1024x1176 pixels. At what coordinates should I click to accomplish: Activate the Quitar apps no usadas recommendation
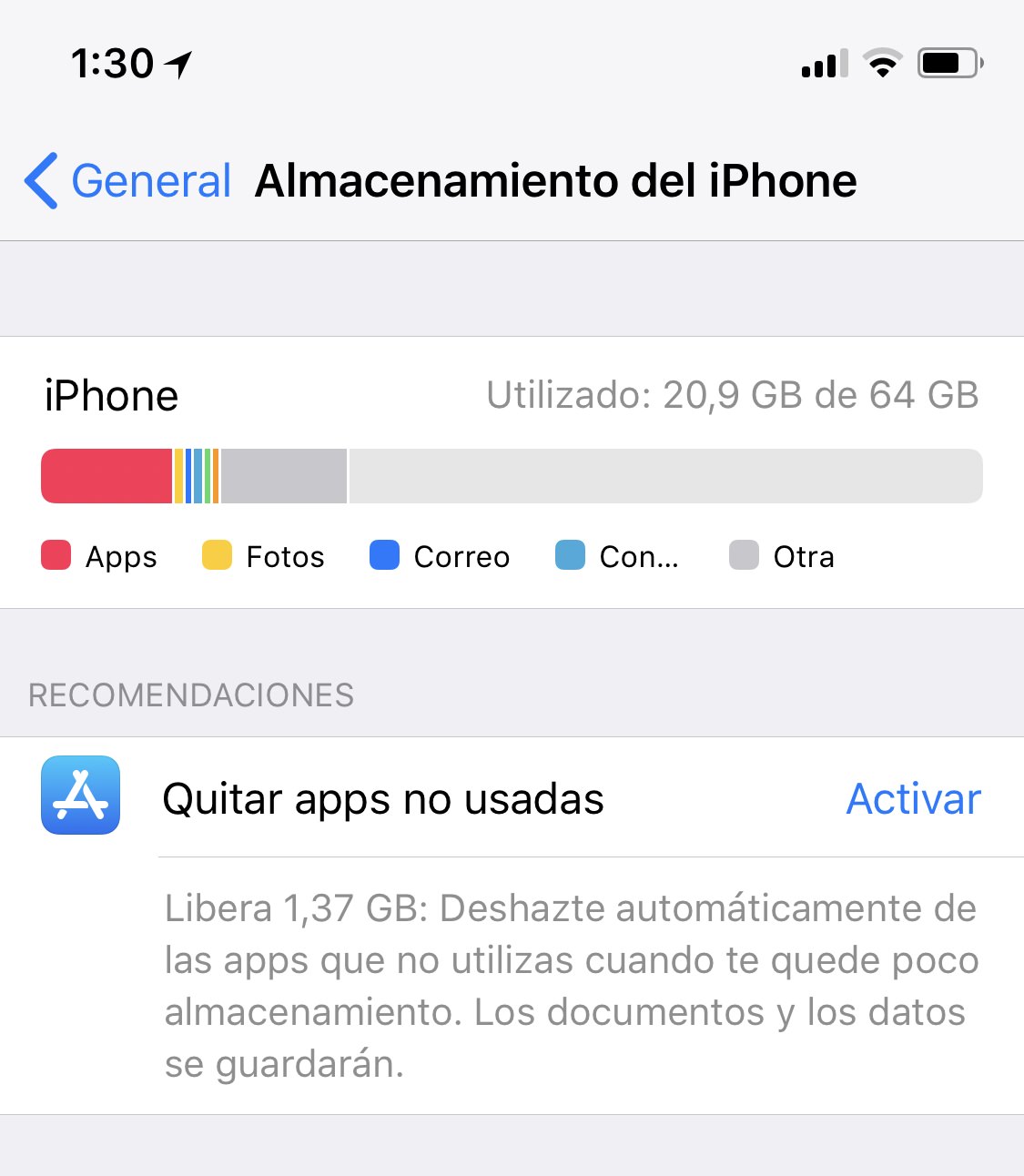pyautogui.click(x=913, y=799)
